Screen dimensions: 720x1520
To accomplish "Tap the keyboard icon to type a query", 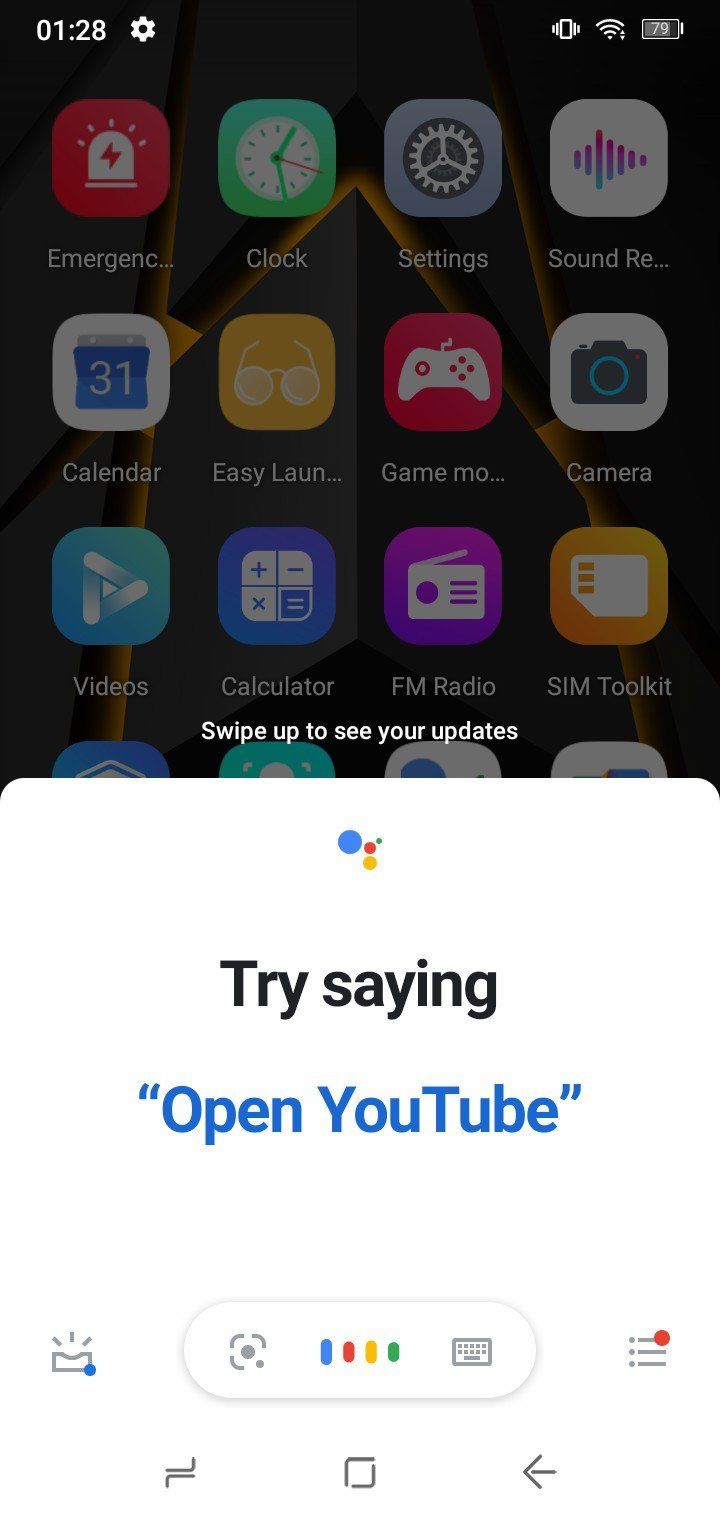I will pyautogui.click(x=470, y=1350).
